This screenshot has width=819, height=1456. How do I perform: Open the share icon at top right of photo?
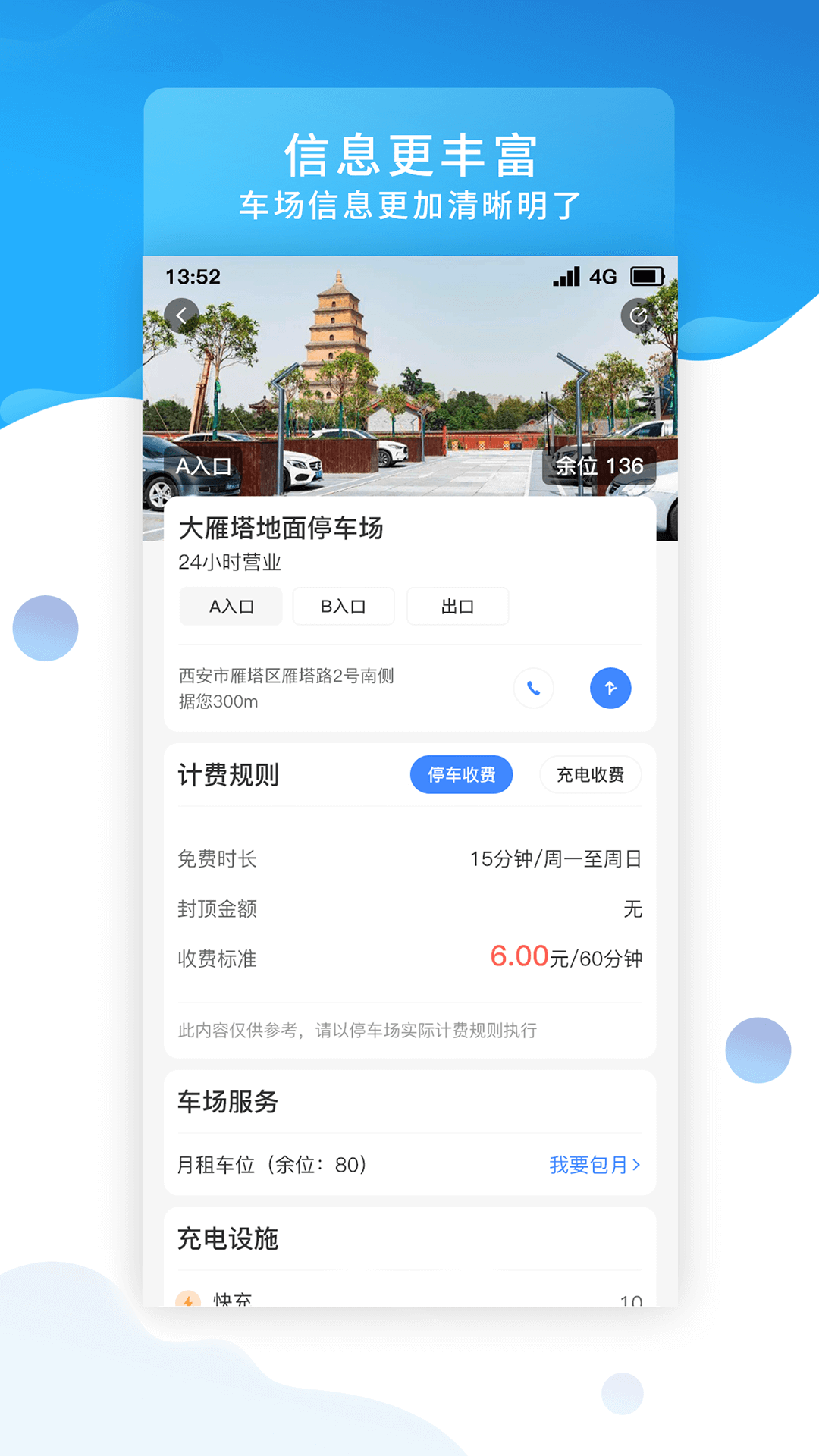coord(639,315)
